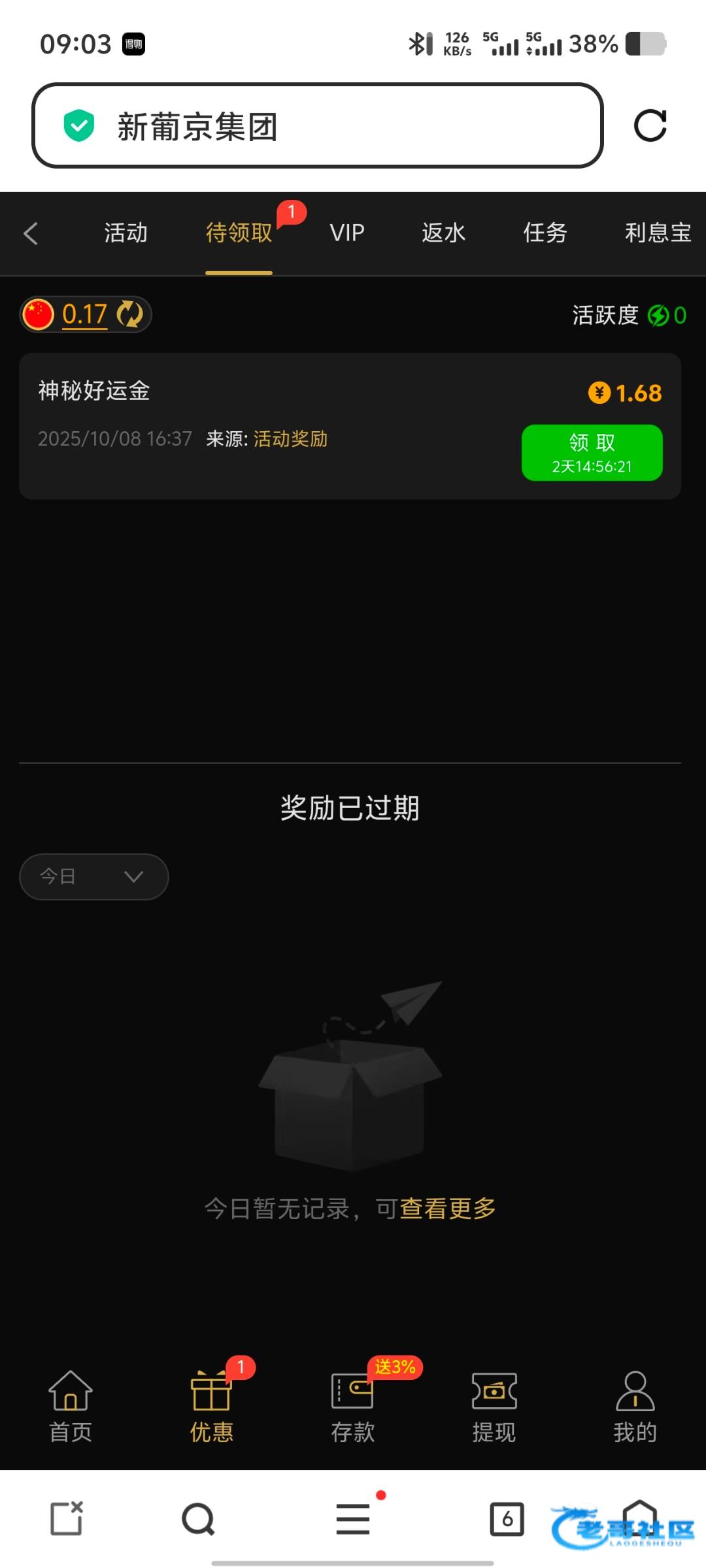Go to 首页 in the bottom bar
706x1568 pixels.
pos(71,1405)
